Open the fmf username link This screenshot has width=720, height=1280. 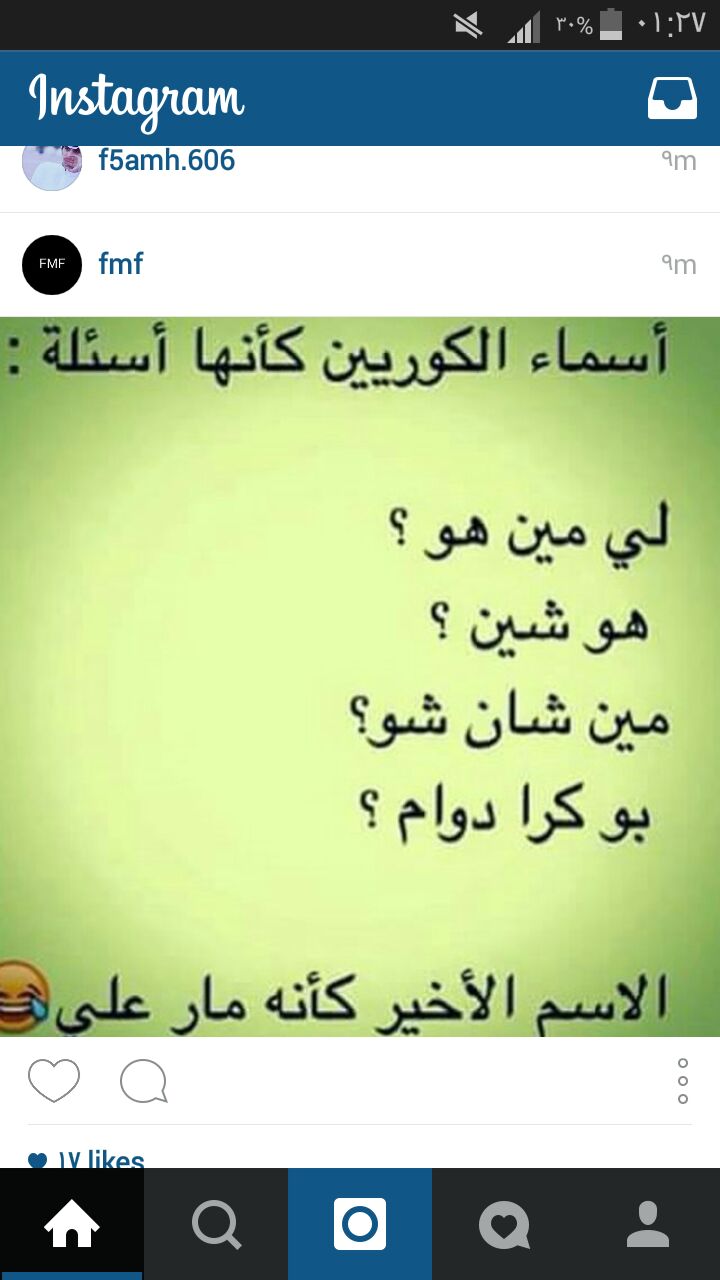[x=121, y=264]
